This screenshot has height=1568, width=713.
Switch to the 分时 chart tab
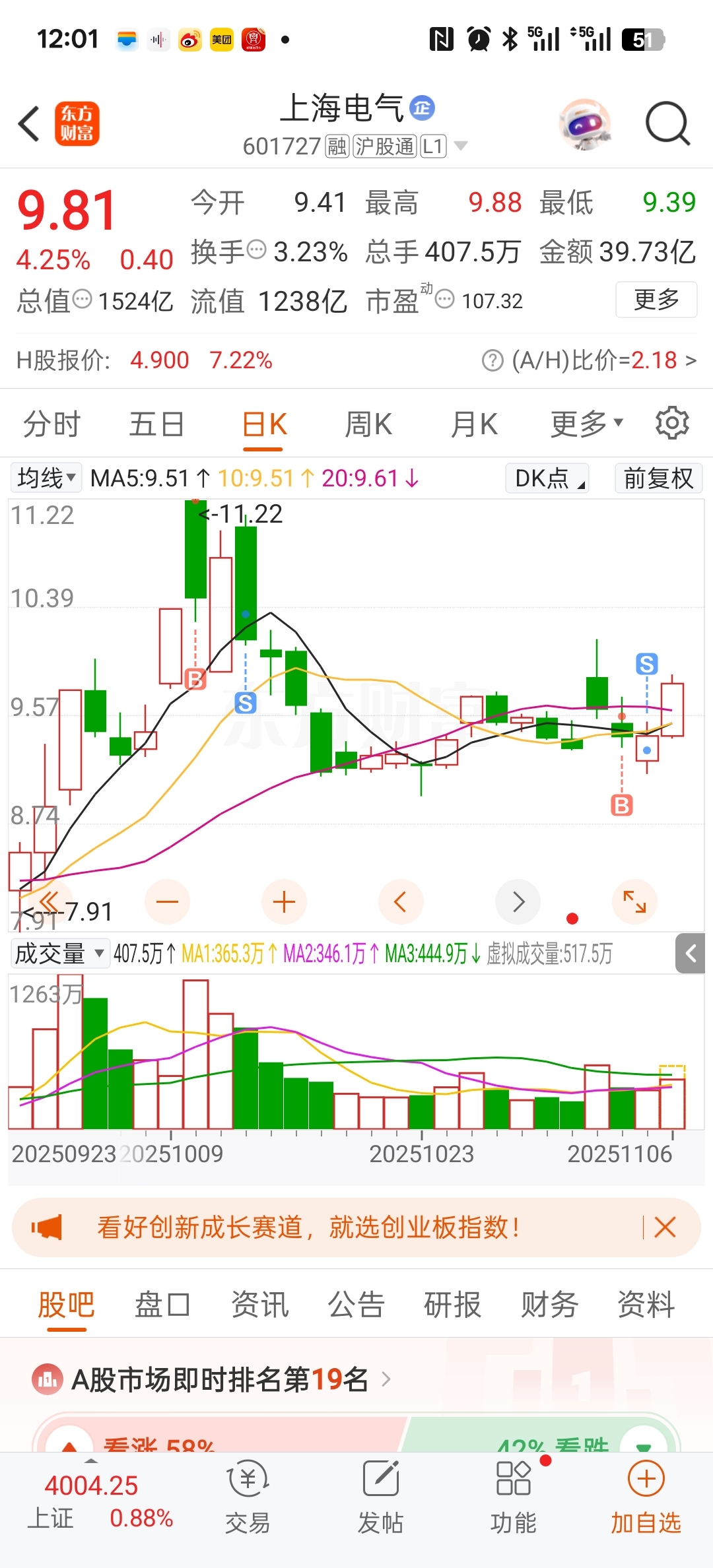51,424
